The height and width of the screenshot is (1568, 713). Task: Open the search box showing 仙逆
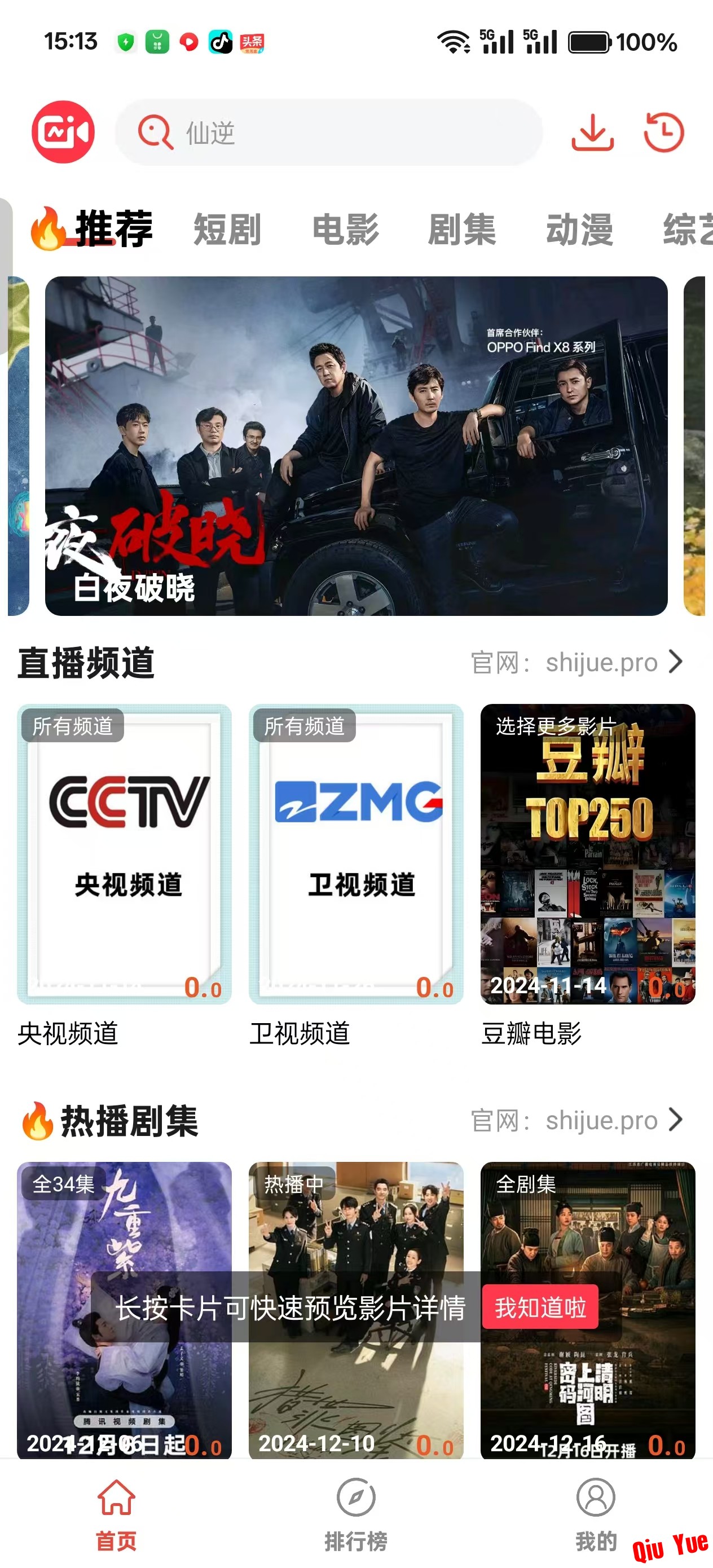329,132
